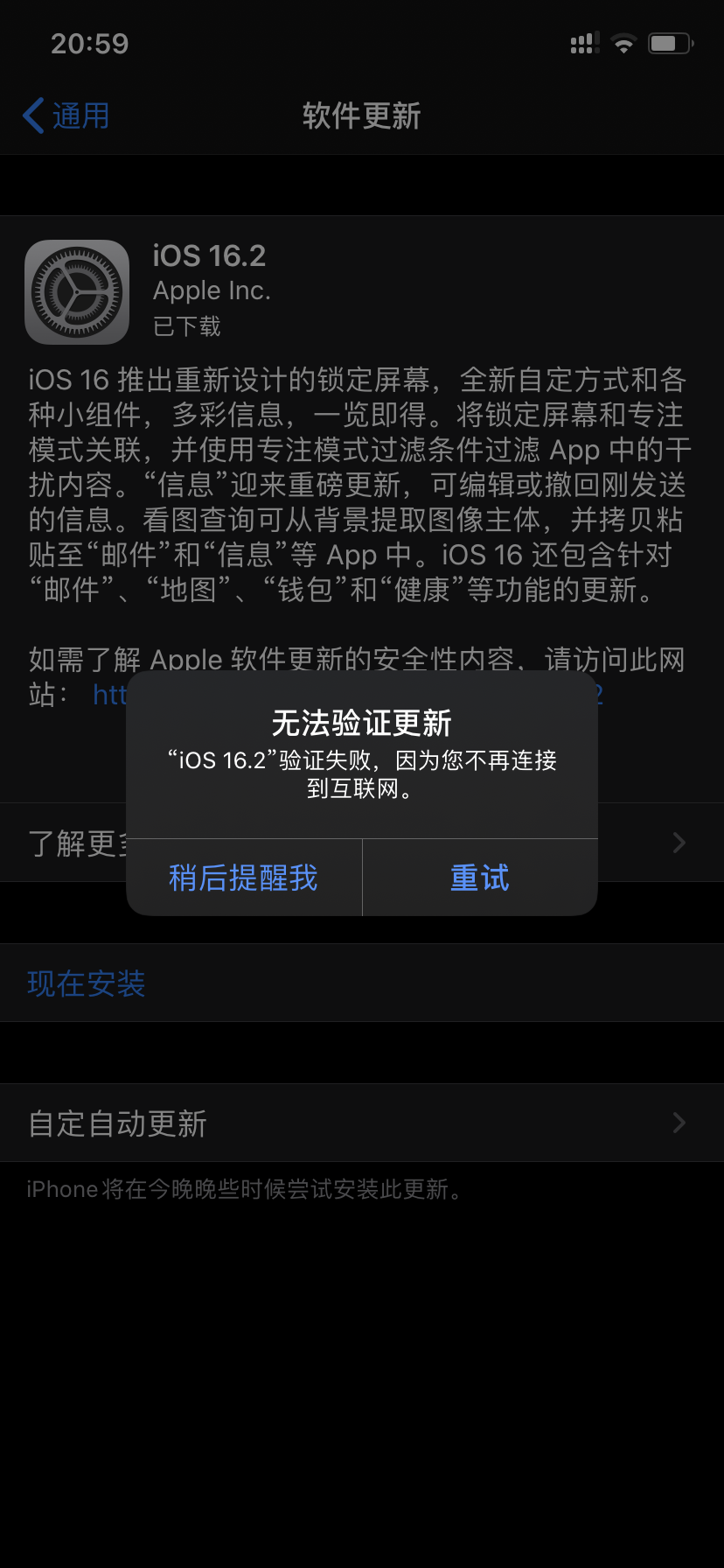This screenshot has width=724, height=1568.
Task: Open the Apple security website link
Action: [109, 696]
